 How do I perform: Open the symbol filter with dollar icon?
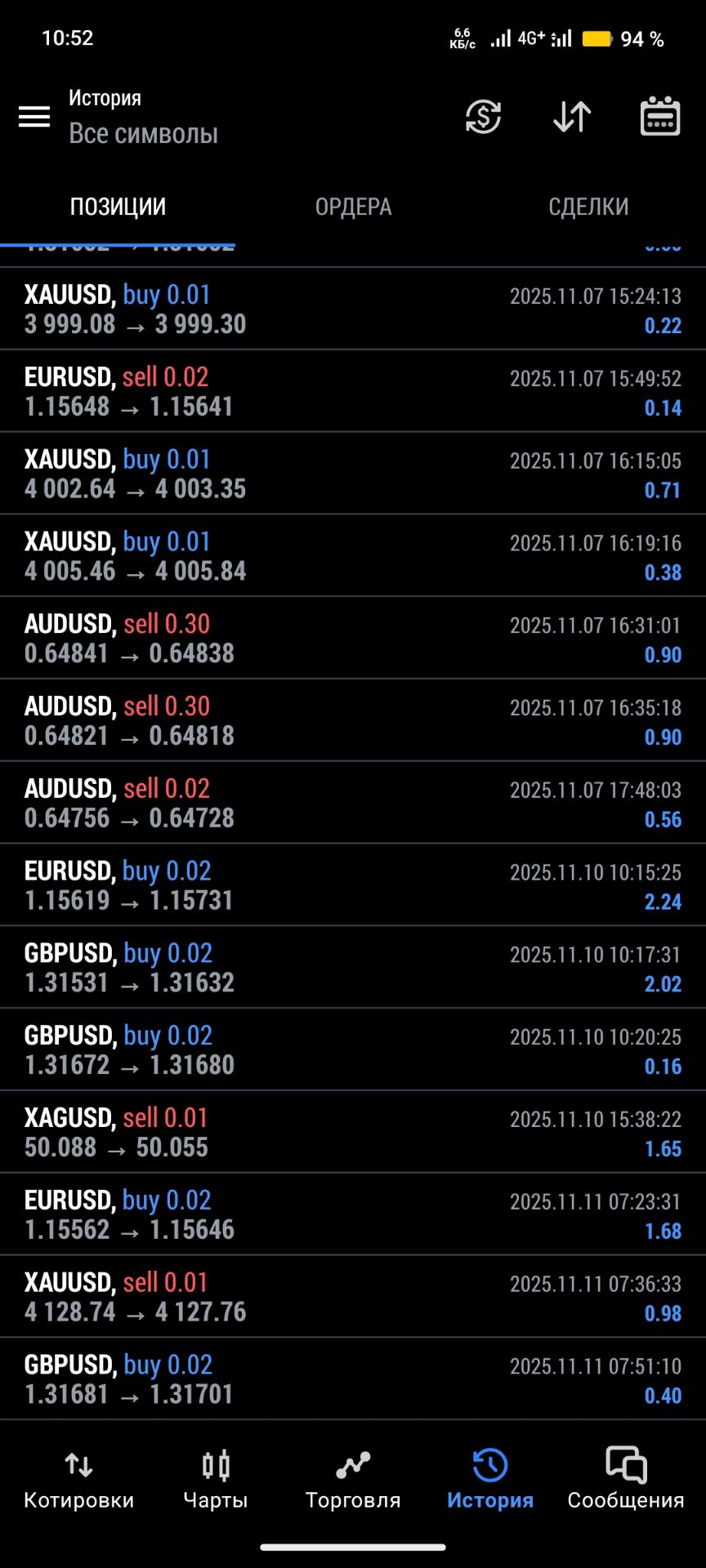coord(483,117)
